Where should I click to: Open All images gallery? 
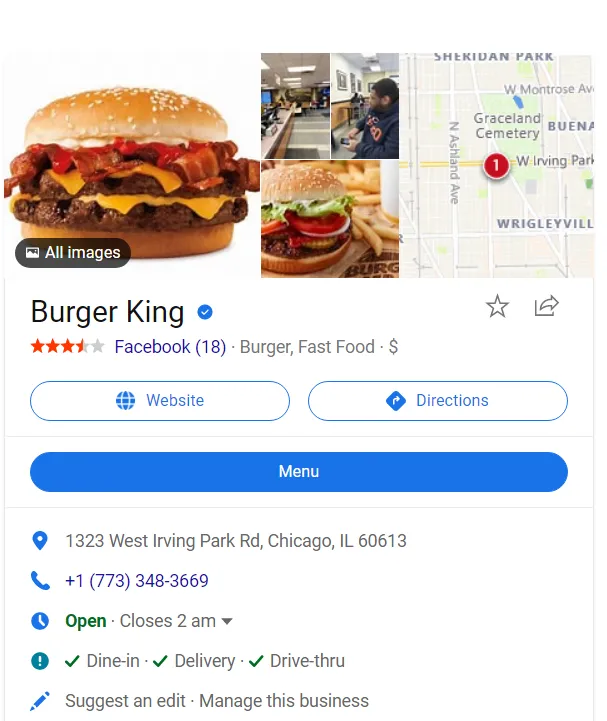pos(73,253)
